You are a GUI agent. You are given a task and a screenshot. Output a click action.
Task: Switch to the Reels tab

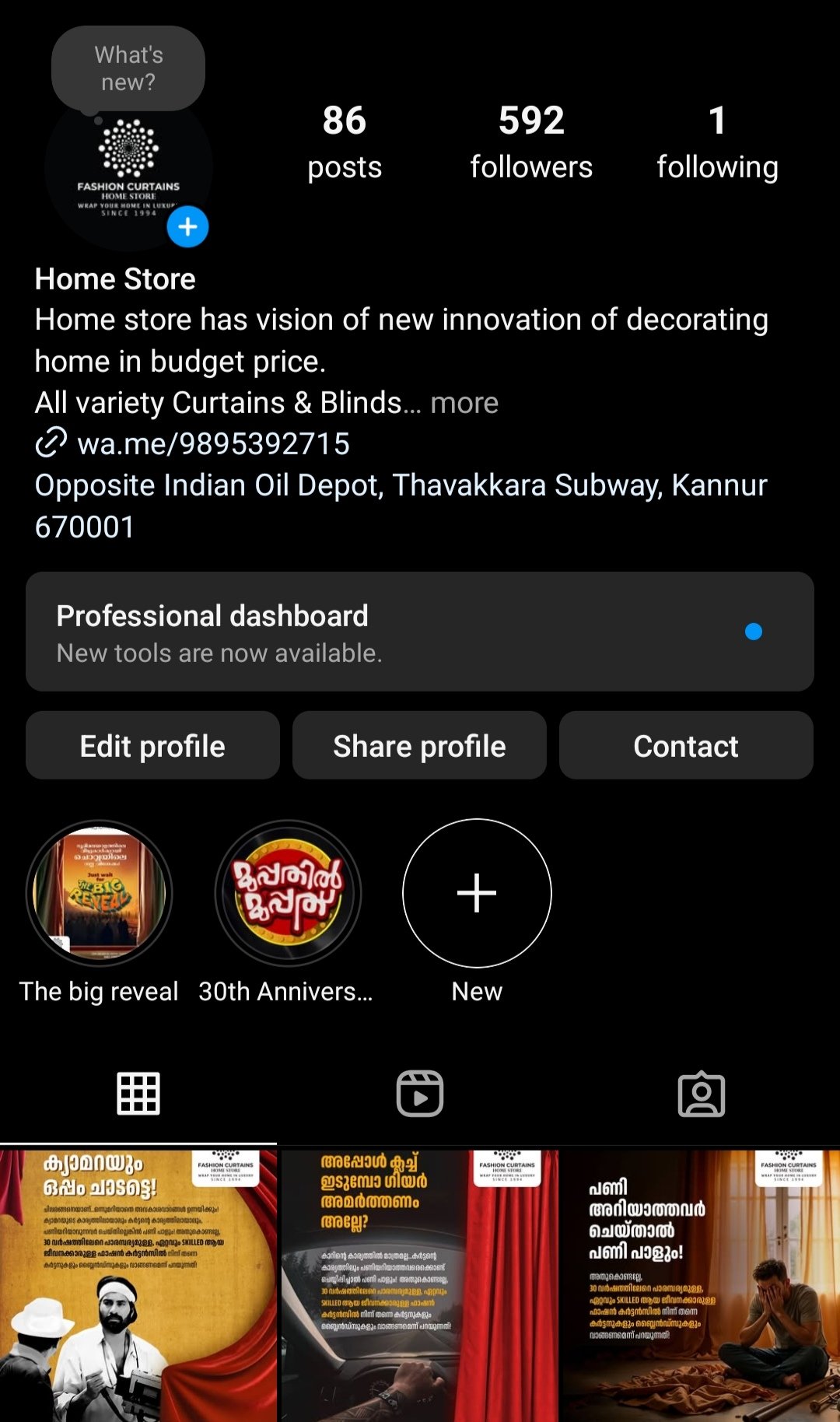click(420, 1094)
